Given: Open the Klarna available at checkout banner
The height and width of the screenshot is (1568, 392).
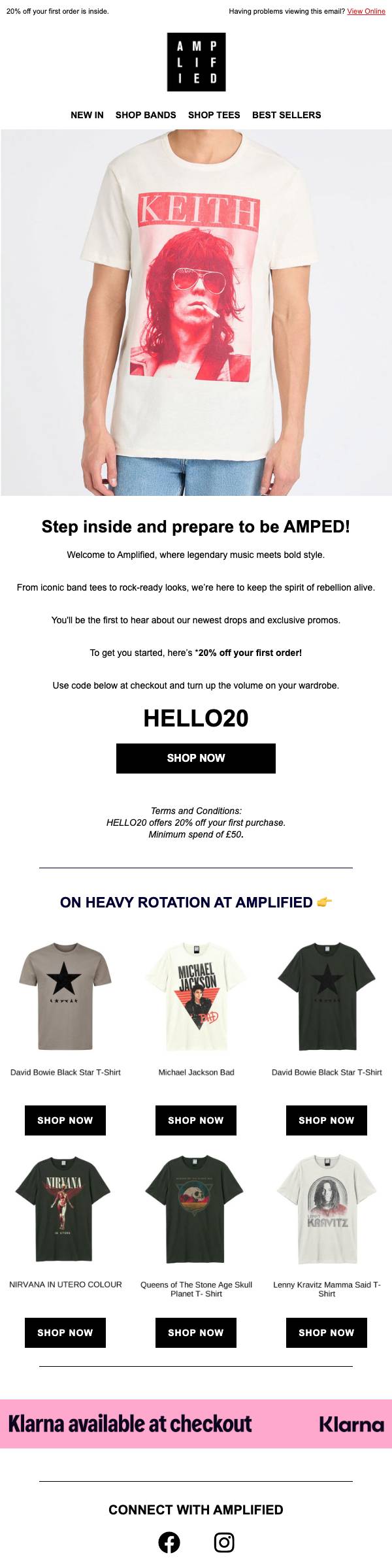Looking at the screenshot, I should [x=196, y=1424].
